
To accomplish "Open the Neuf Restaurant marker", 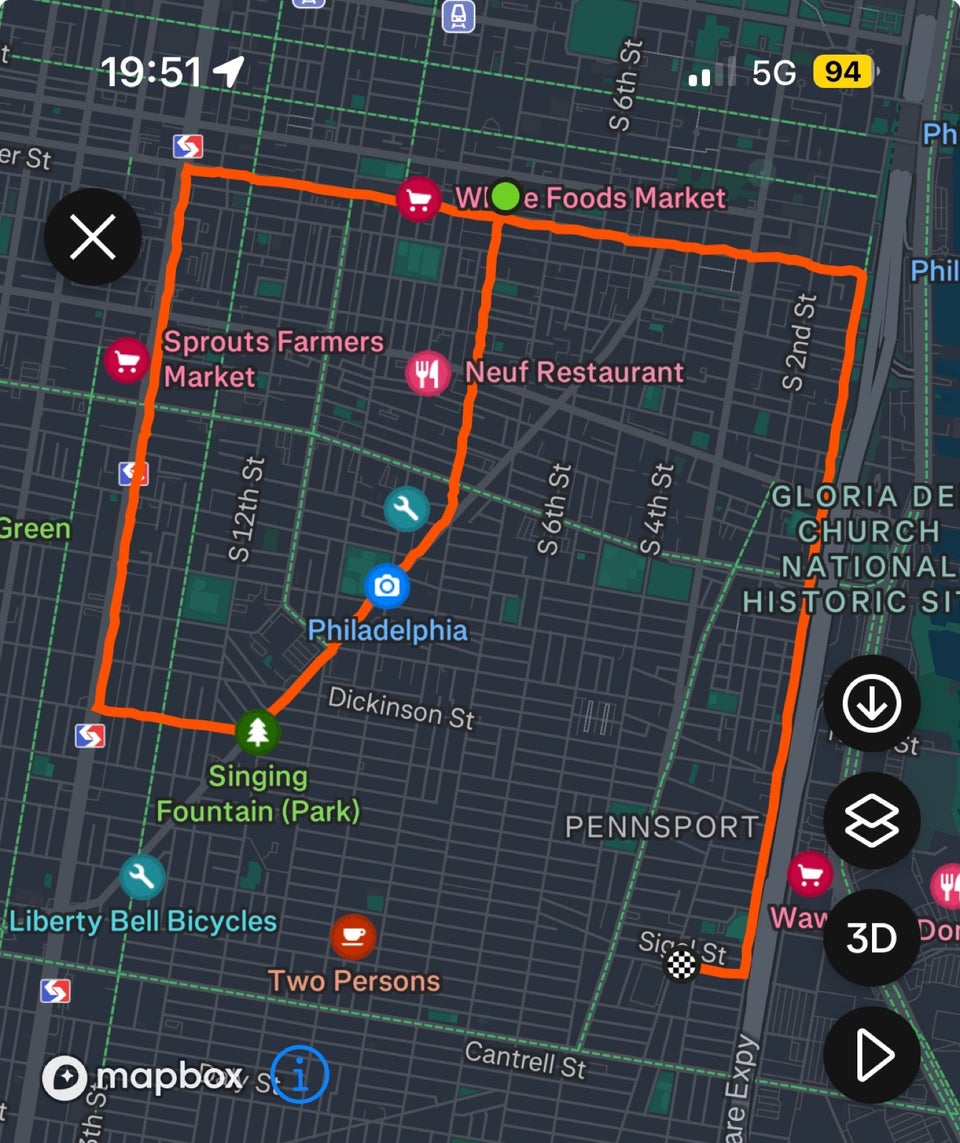I will click(x=428, y=373).
